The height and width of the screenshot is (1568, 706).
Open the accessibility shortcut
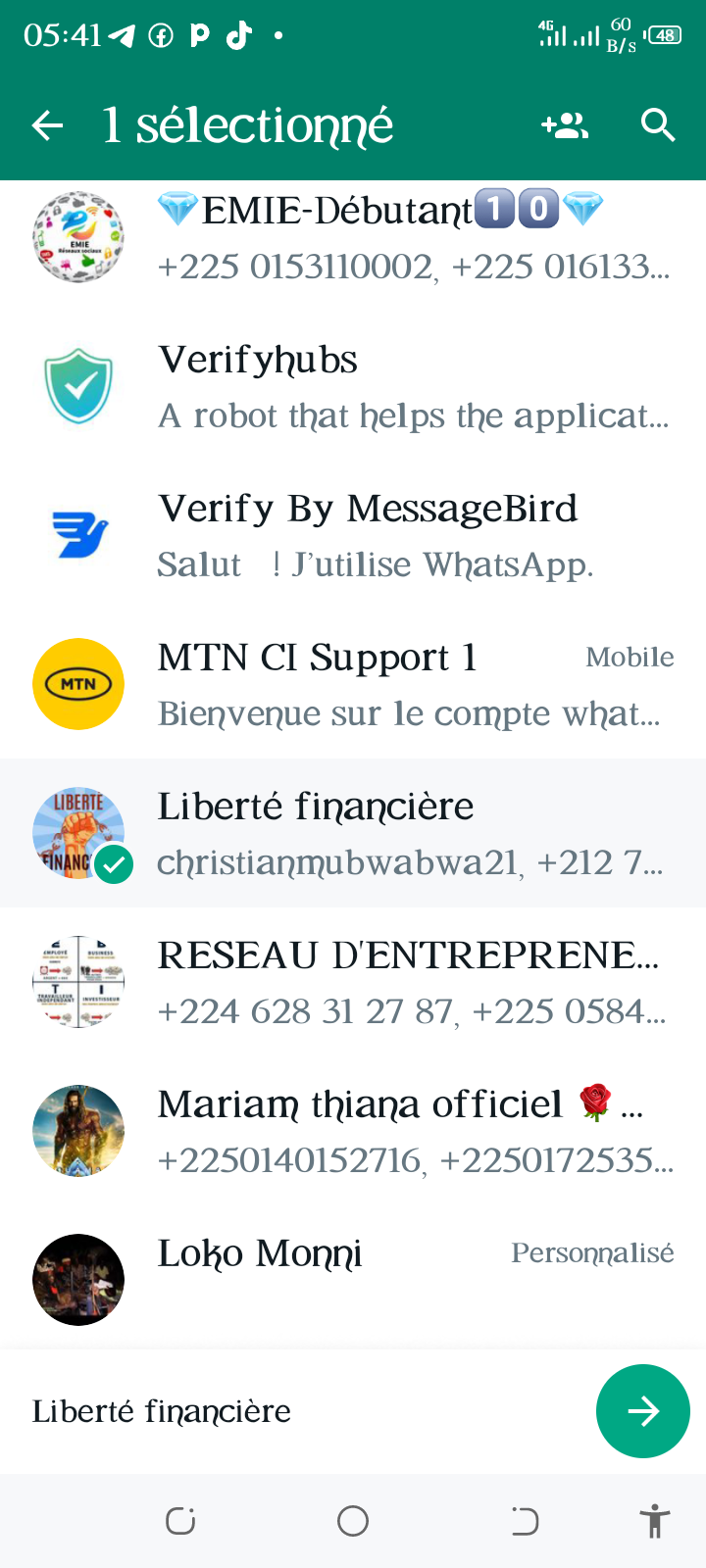click(x=654, y=1521)
